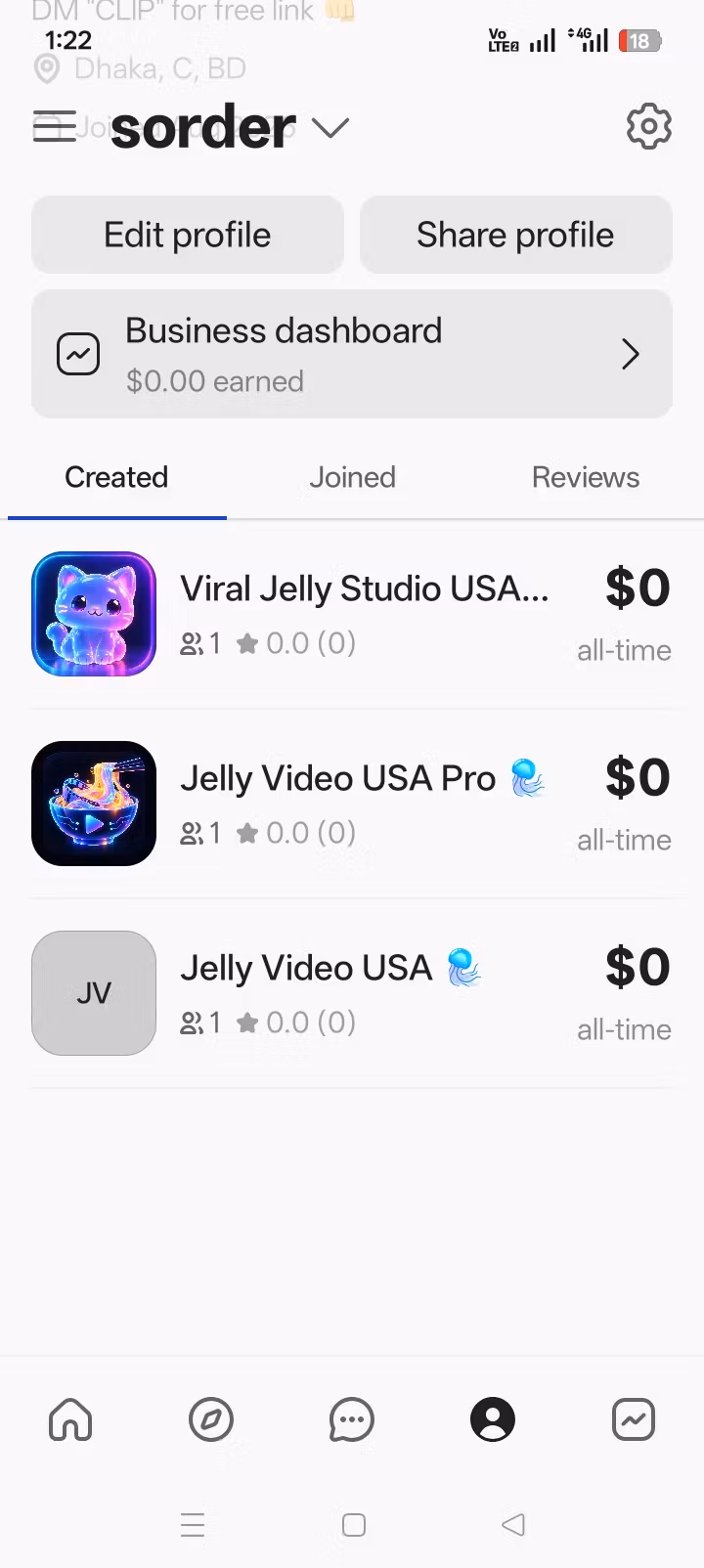Open the Business dashboard

[352, 354]
